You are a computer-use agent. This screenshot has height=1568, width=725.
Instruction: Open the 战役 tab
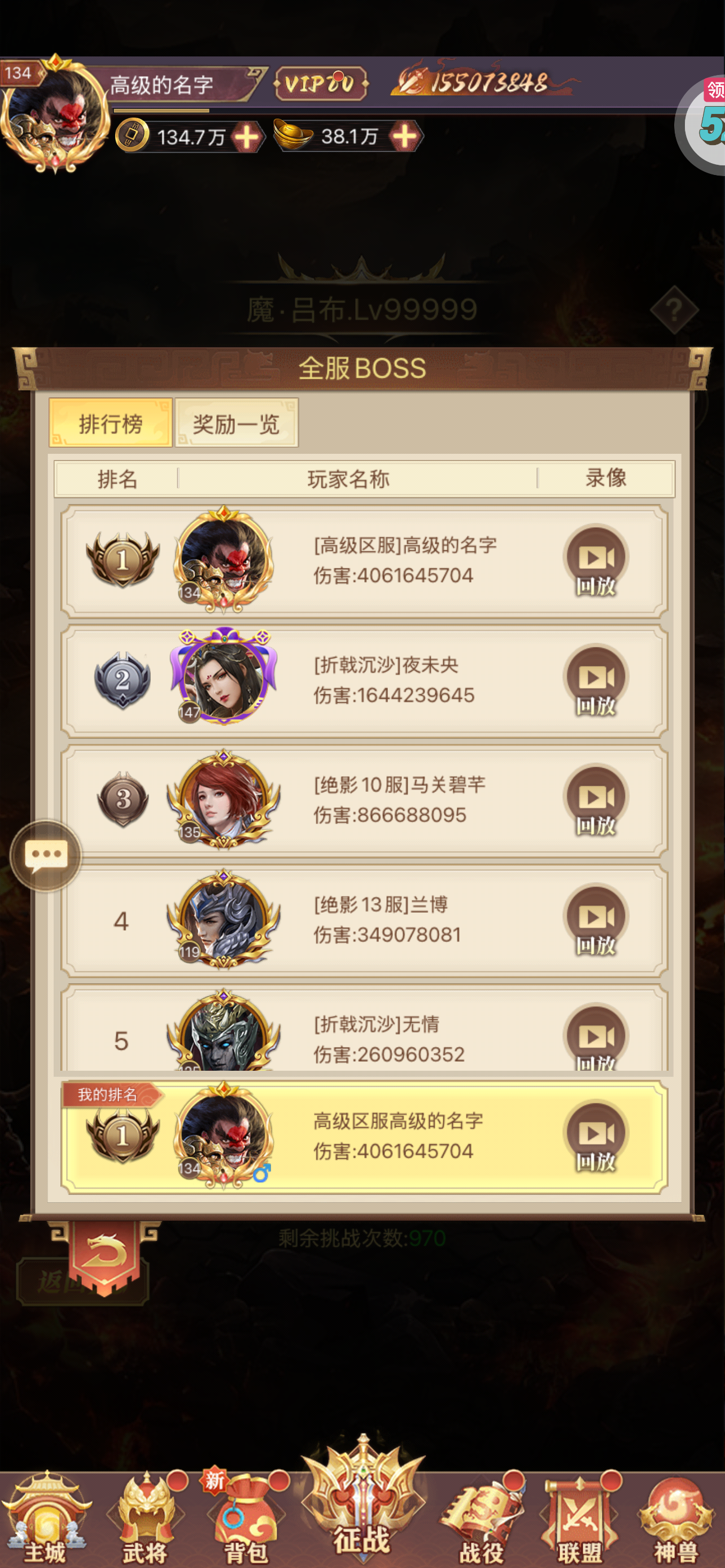pyautogui.click(x=482, y=1518)
